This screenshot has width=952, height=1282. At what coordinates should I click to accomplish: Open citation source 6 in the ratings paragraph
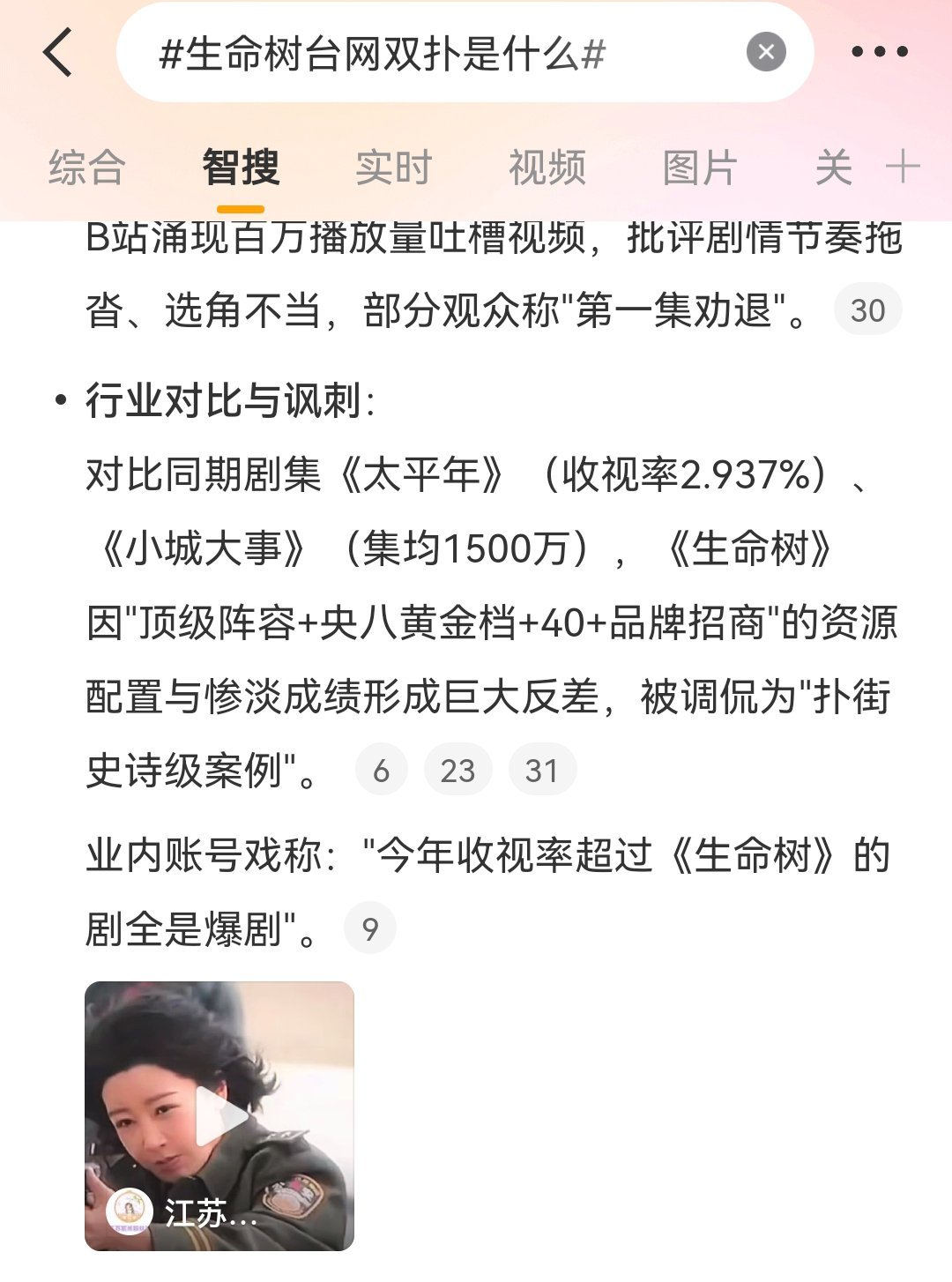click(381, 769)
